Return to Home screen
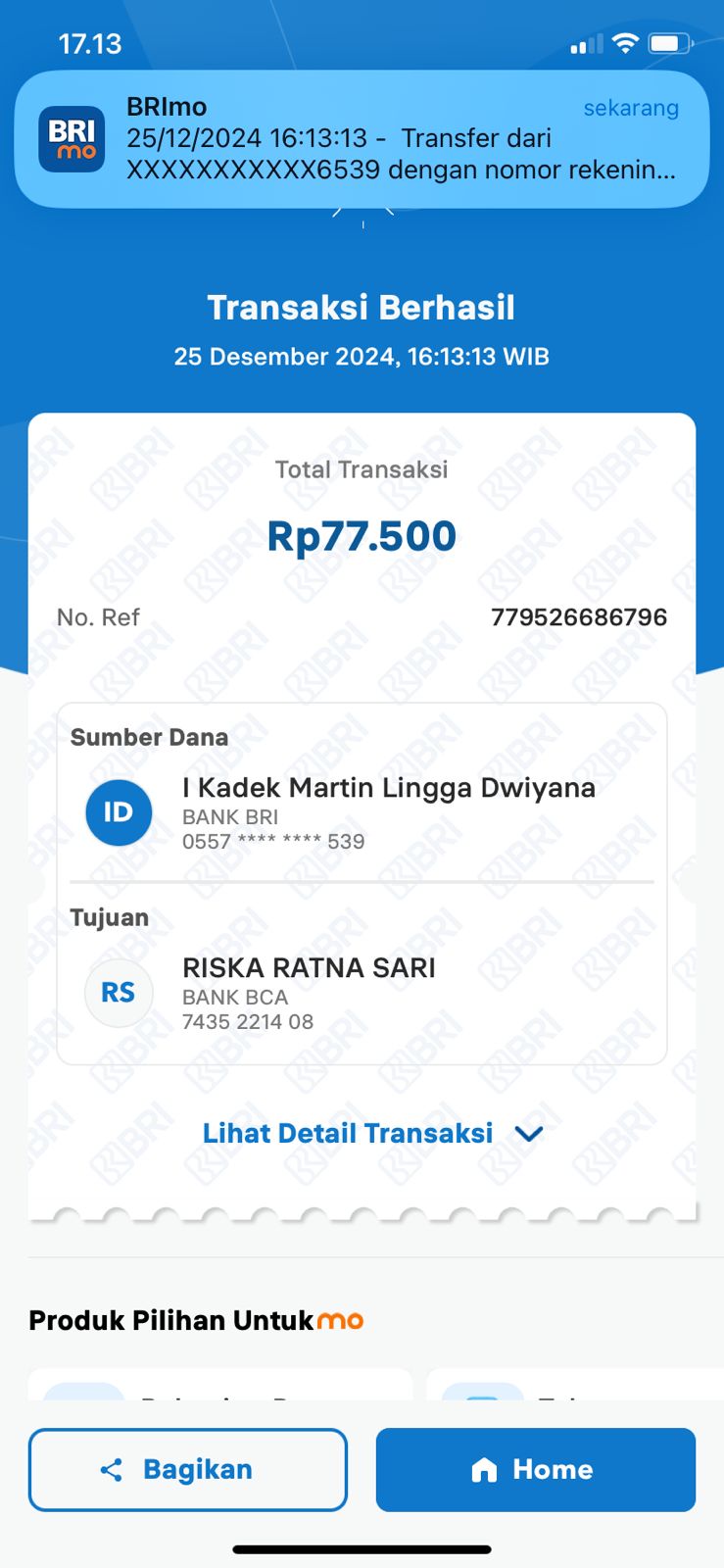This screenshot has height=1568, width=724. click(535, 1469)
